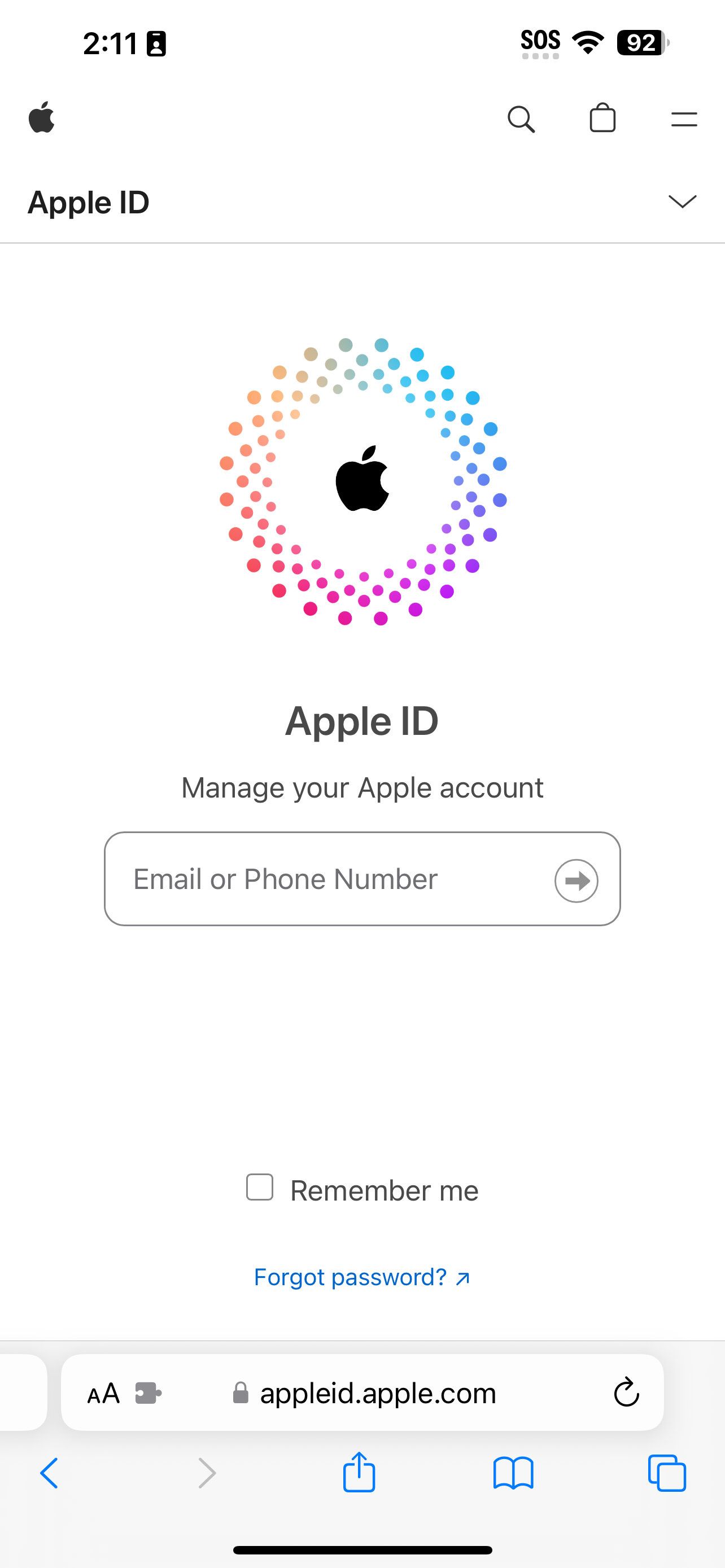Image resolution: width=725 pixels, height=1568 pixels.
Task: Show all open tabs
Action: 667,1473
